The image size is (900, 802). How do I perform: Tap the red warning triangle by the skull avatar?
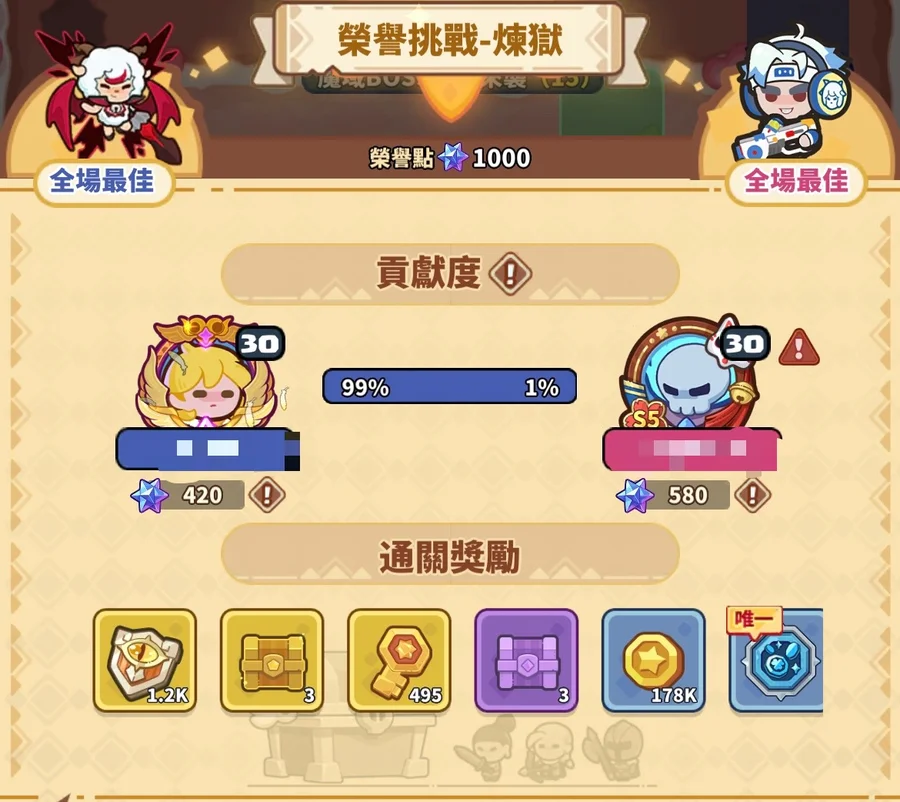[x=798, y=347]
